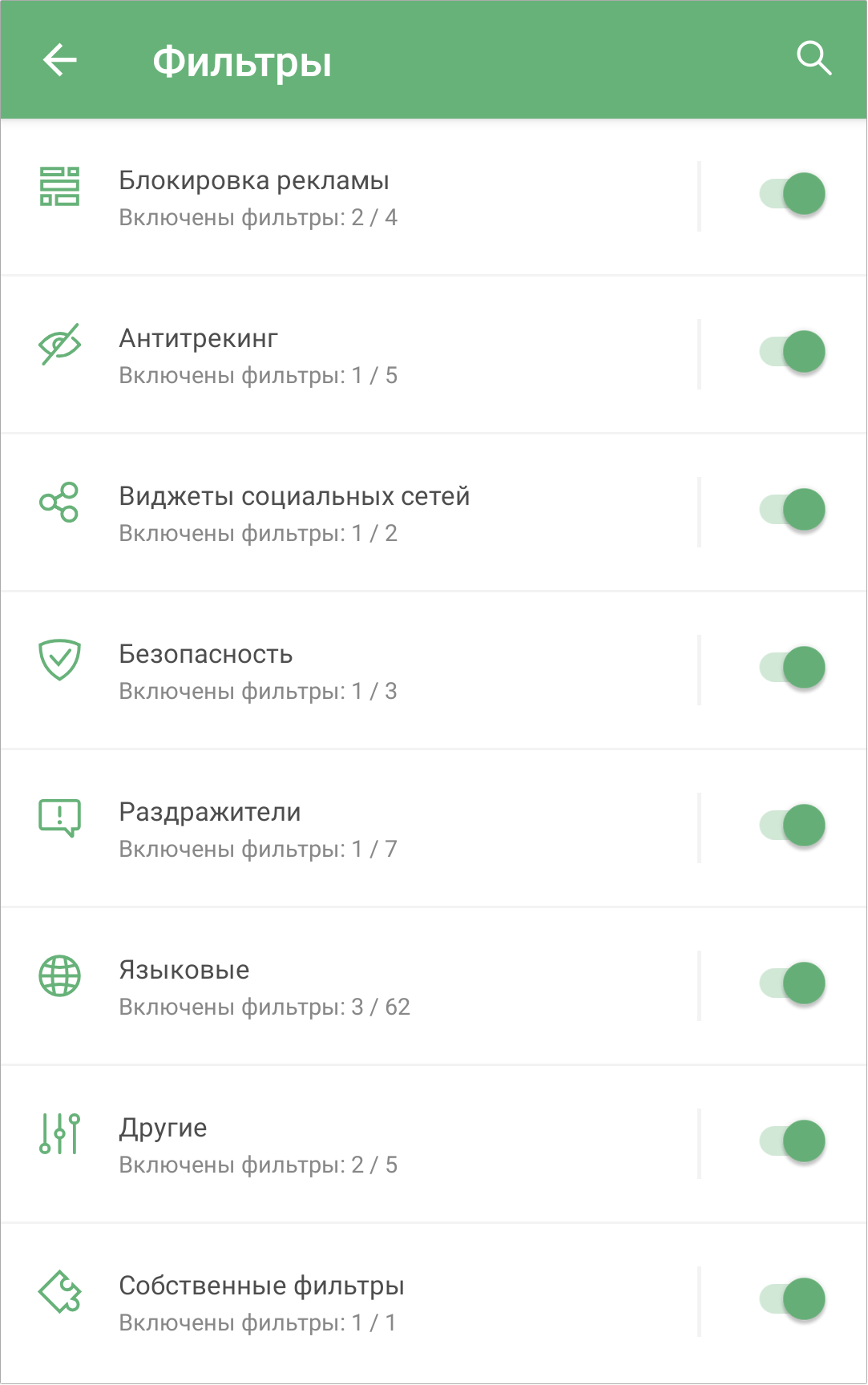Image resolution: width=868 pixels, height=1385 pixels.
Task: Turn off the Другие switch
Action: (x=793, y=1141)
